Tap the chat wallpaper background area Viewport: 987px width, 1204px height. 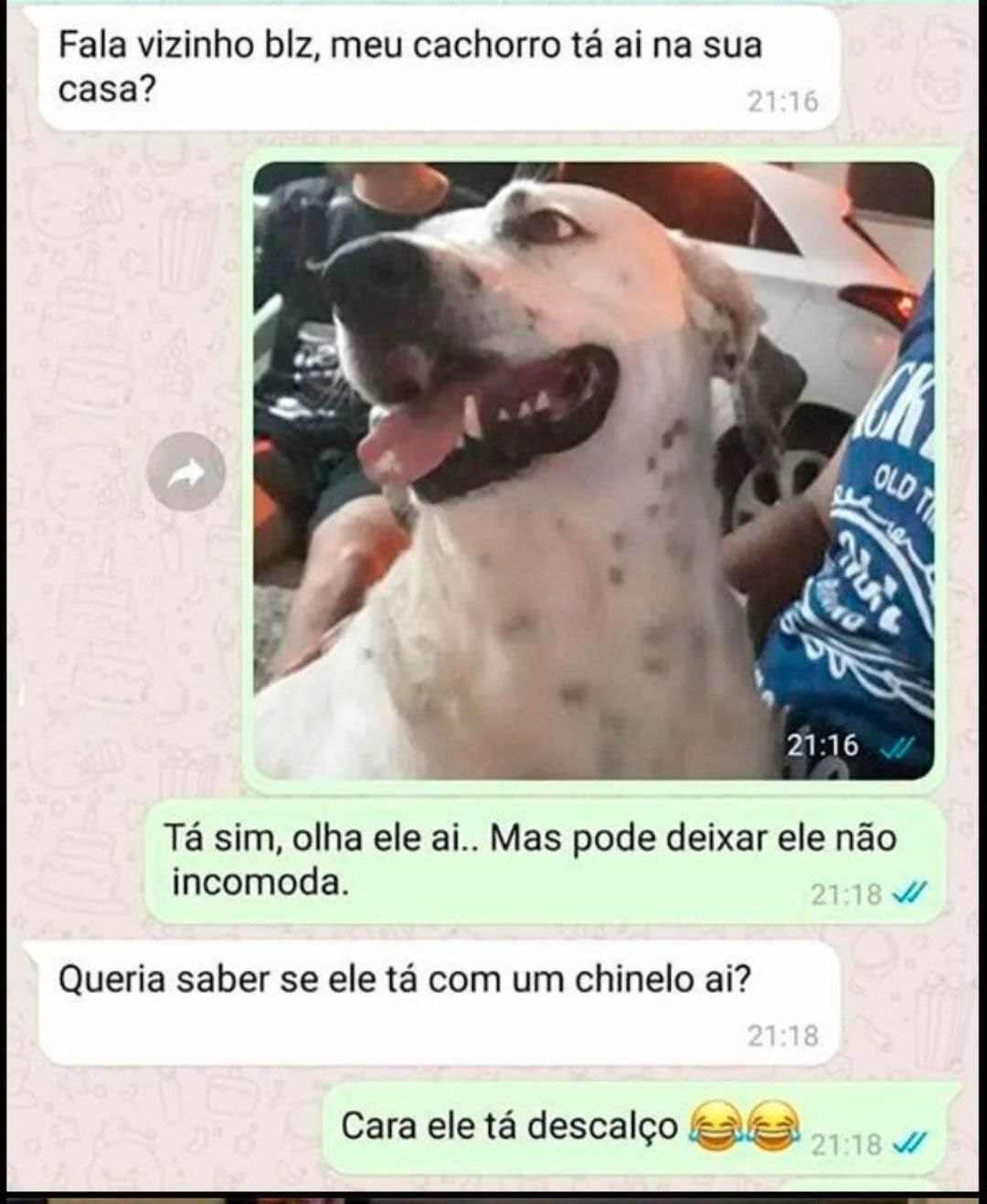[91, 594]
